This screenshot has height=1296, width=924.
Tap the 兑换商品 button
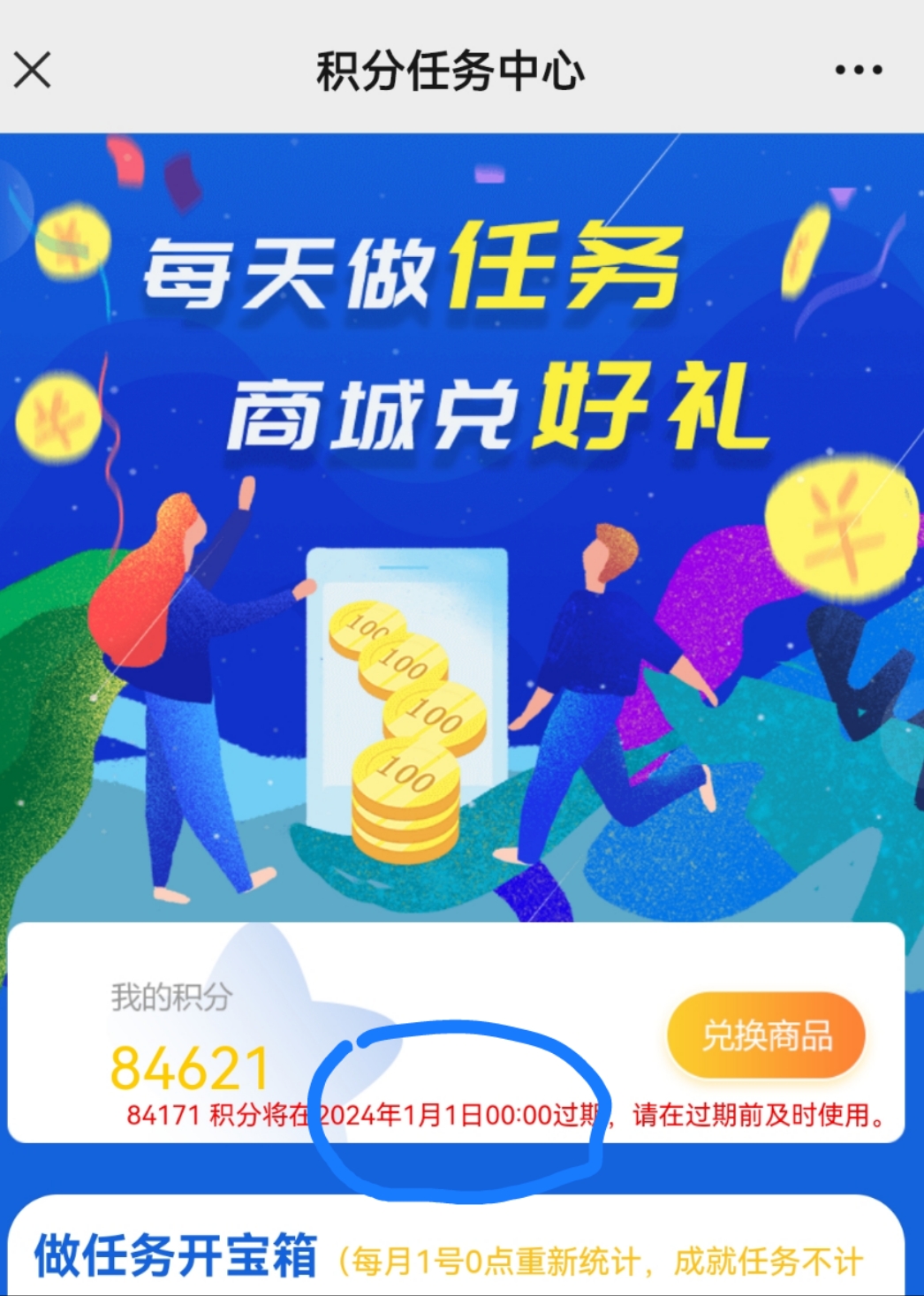pos(766,1035)
